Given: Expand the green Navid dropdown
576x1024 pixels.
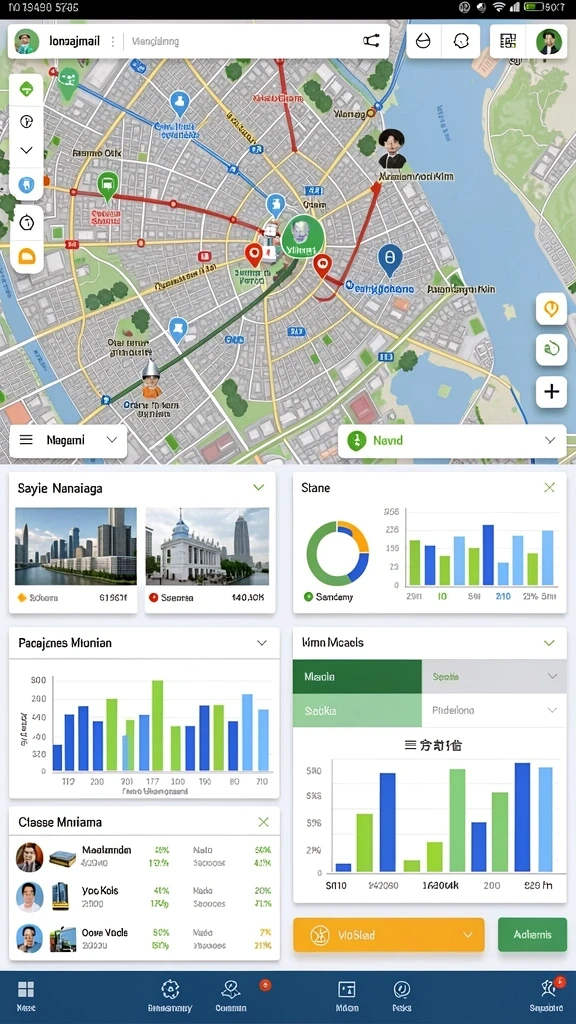Looking at the screenshot, I should [452, 441].
